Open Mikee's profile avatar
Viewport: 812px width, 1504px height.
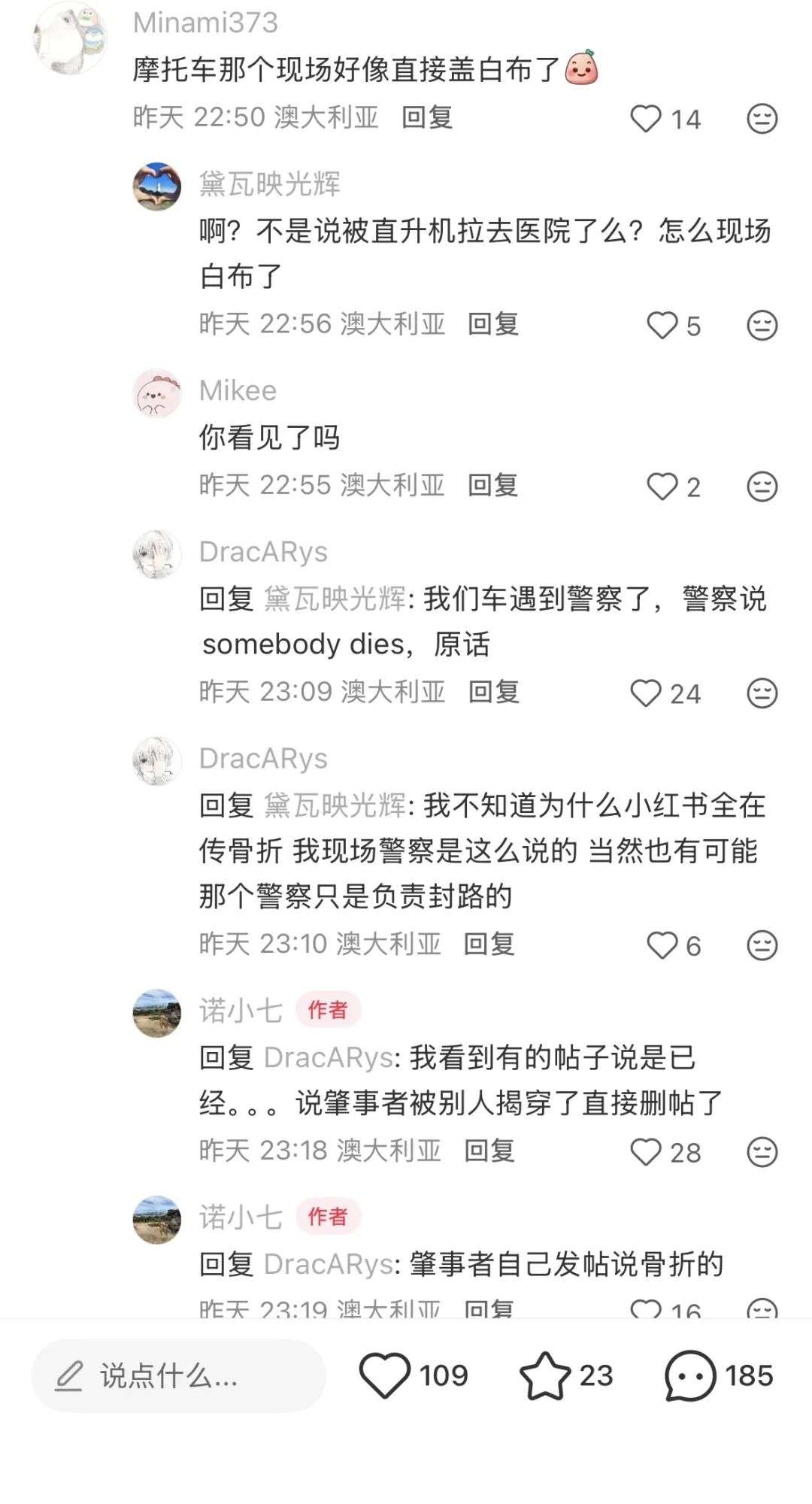click(157, 393)
